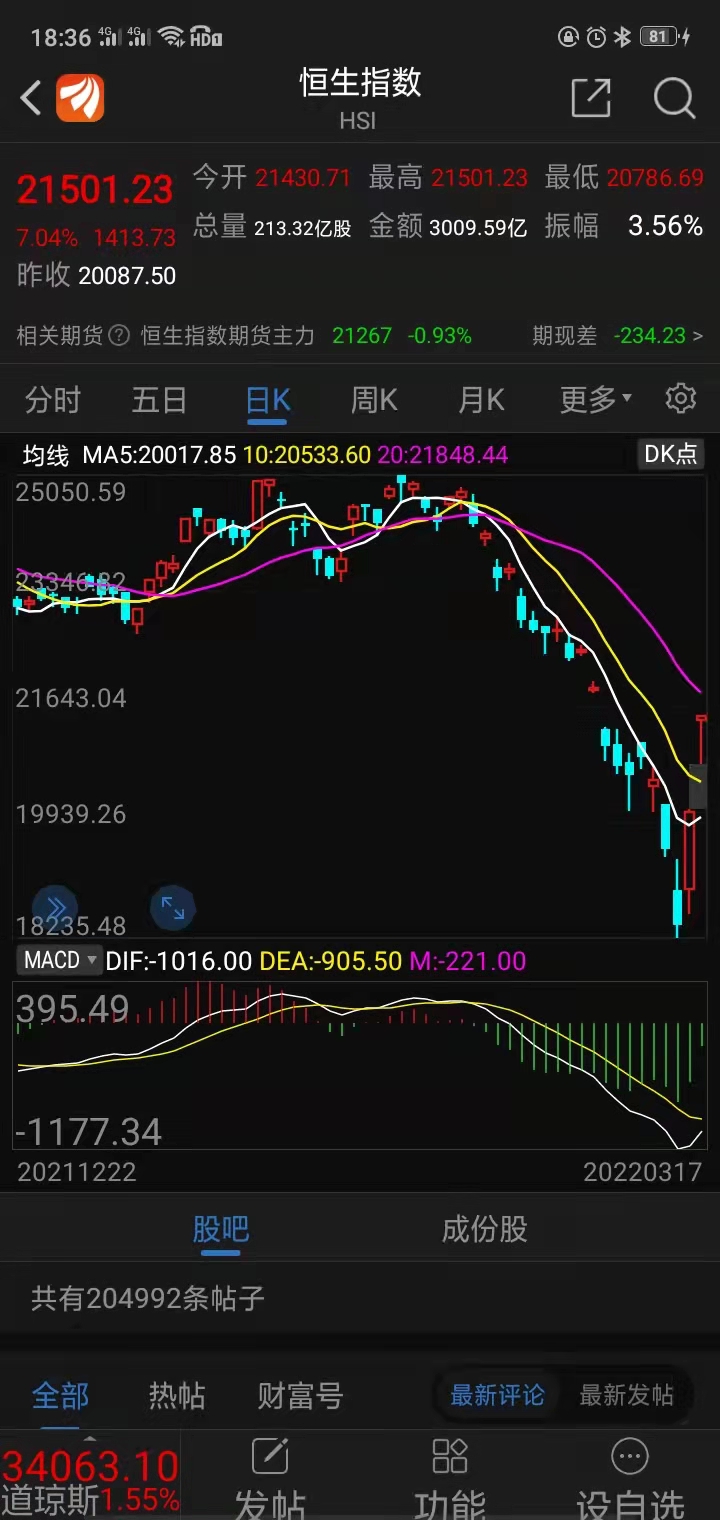720x1520 pixels.
Task: Open the search magnifier icon
Action: point(674,98)
